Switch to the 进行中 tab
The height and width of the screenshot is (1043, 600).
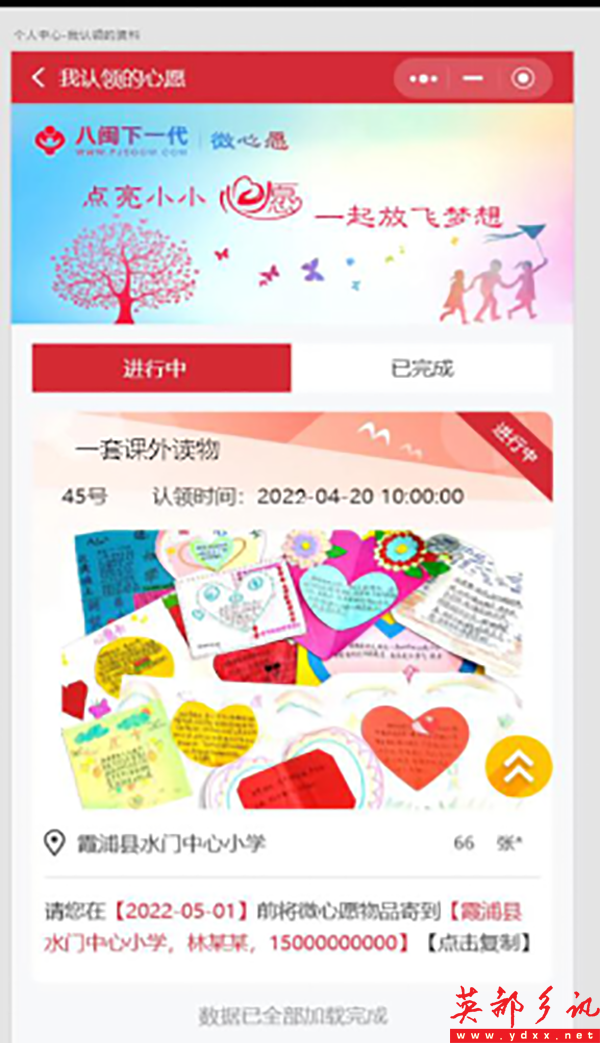(161, 368)
